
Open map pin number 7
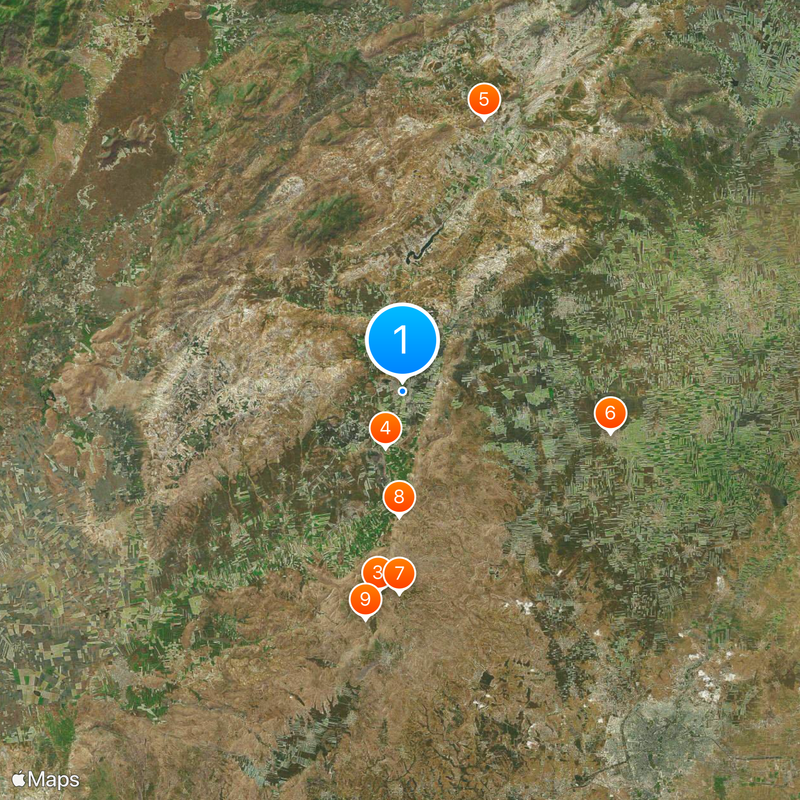(x=400, y=574)
